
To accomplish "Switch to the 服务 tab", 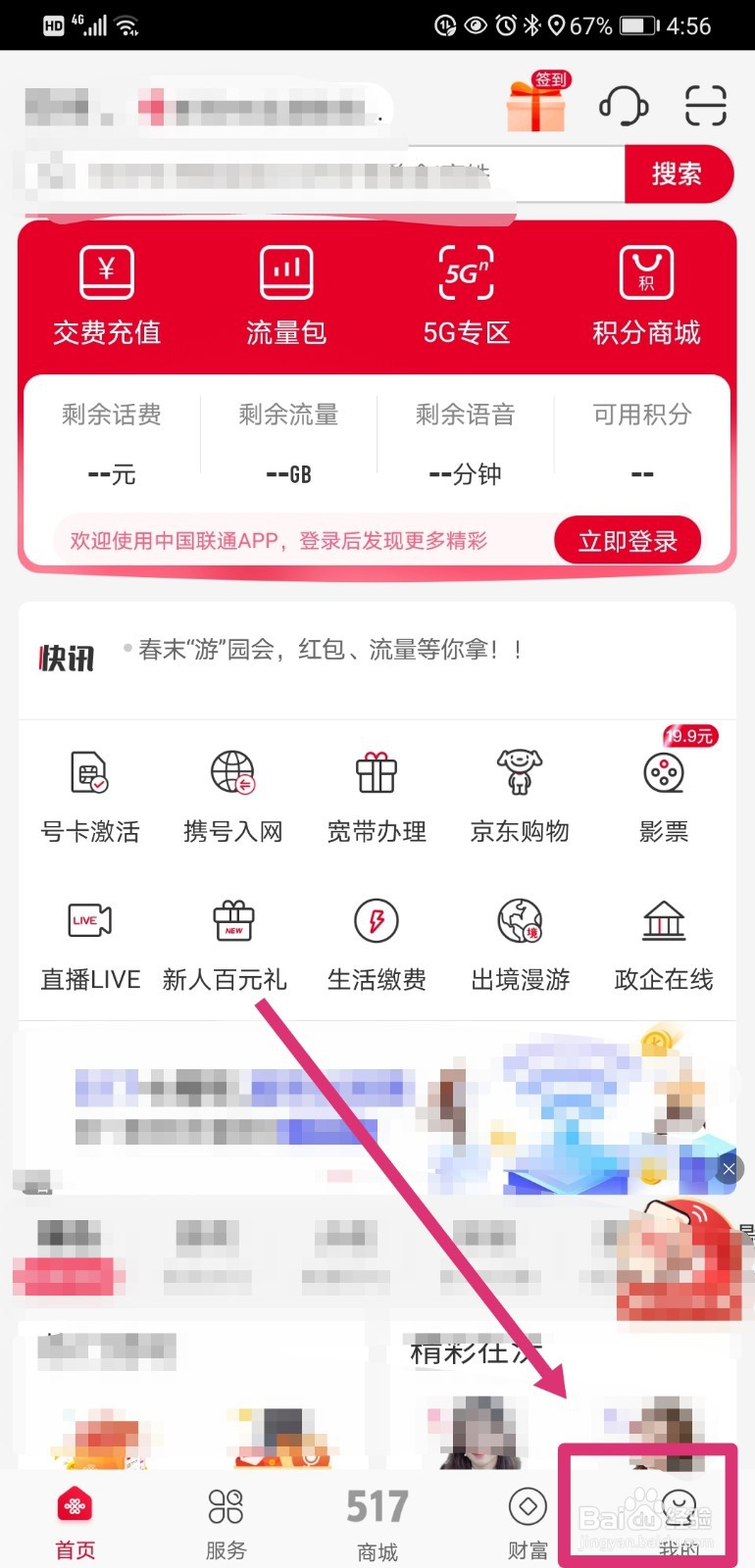I will [226, 1522].
